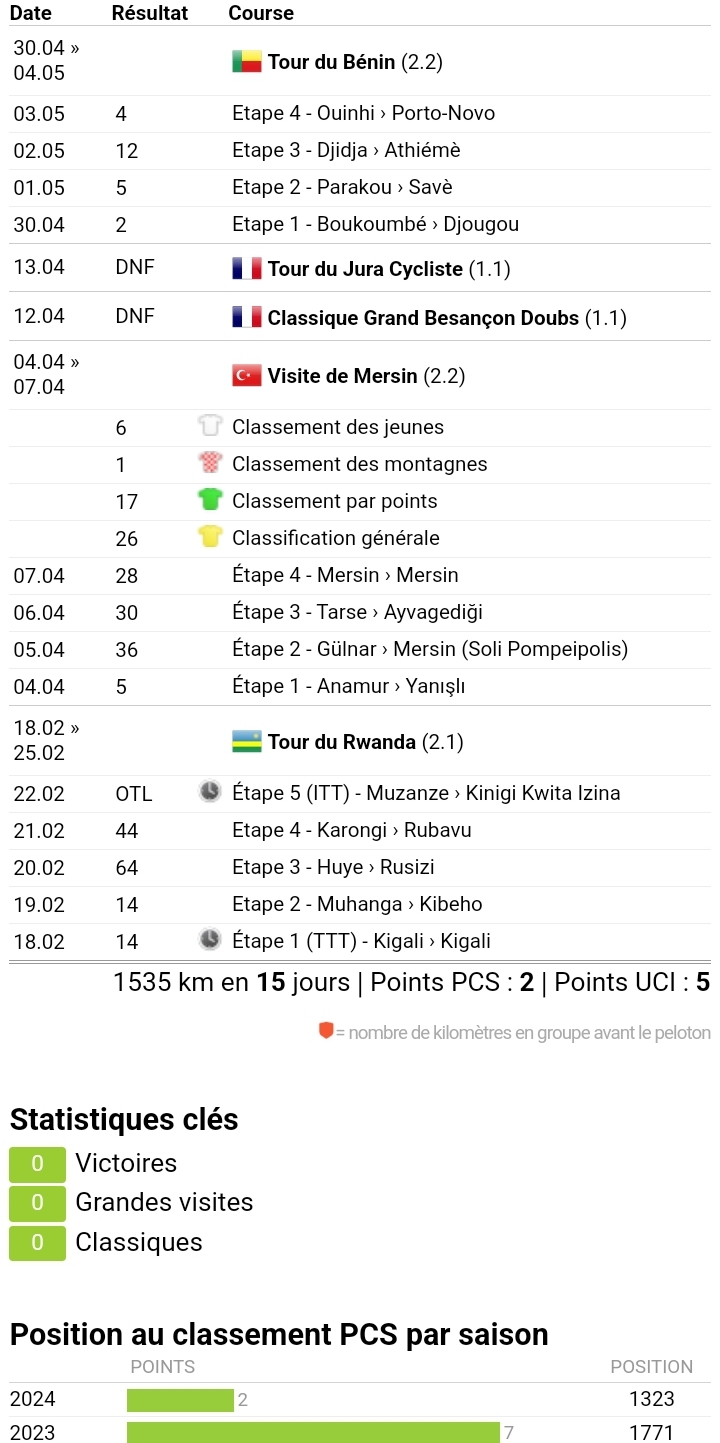Viewport: 720px width, 1443px height.
Task: View Etape 2 - Parakou › Savè results
Action: (342, 187)
